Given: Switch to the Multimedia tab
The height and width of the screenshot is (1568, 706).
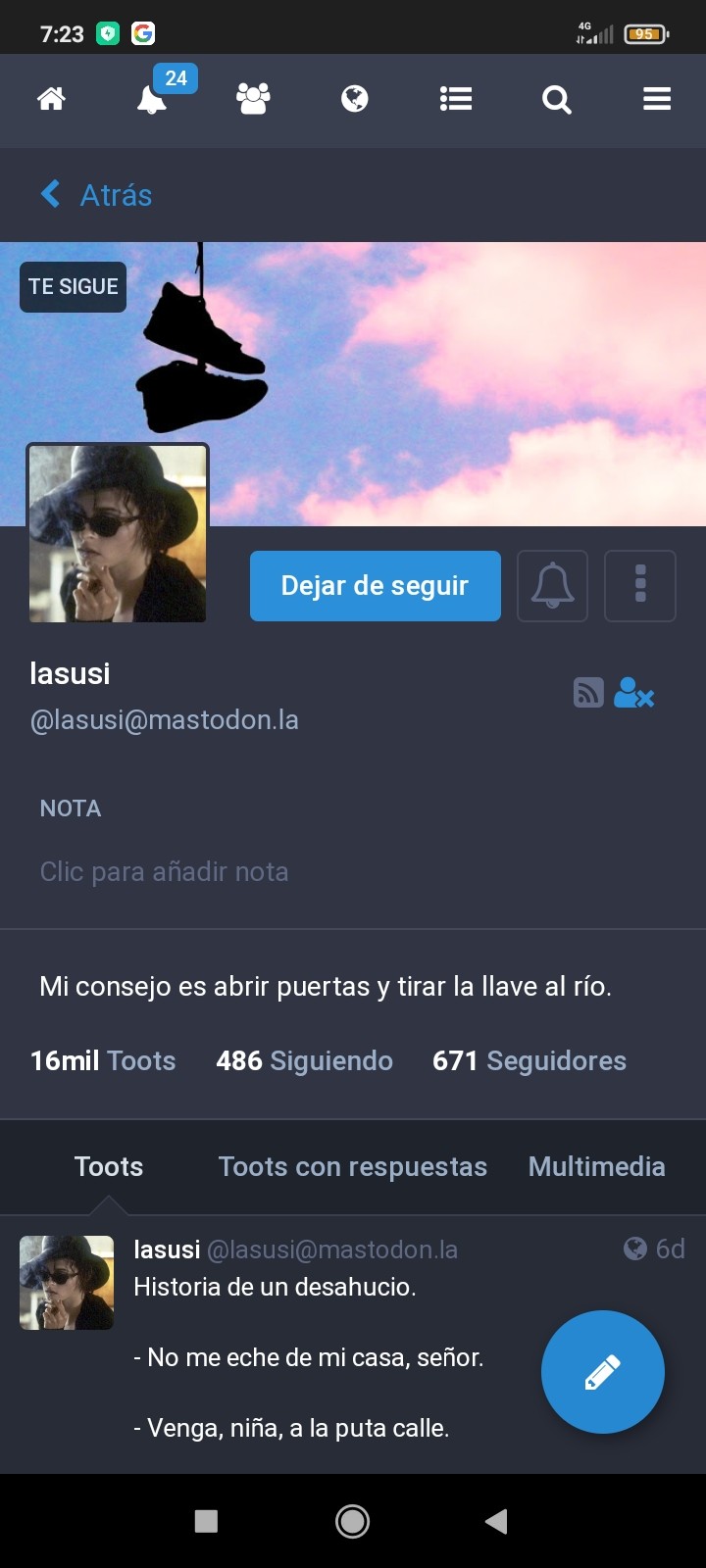Looking at the screenshot, I should tap(596, 1166).
